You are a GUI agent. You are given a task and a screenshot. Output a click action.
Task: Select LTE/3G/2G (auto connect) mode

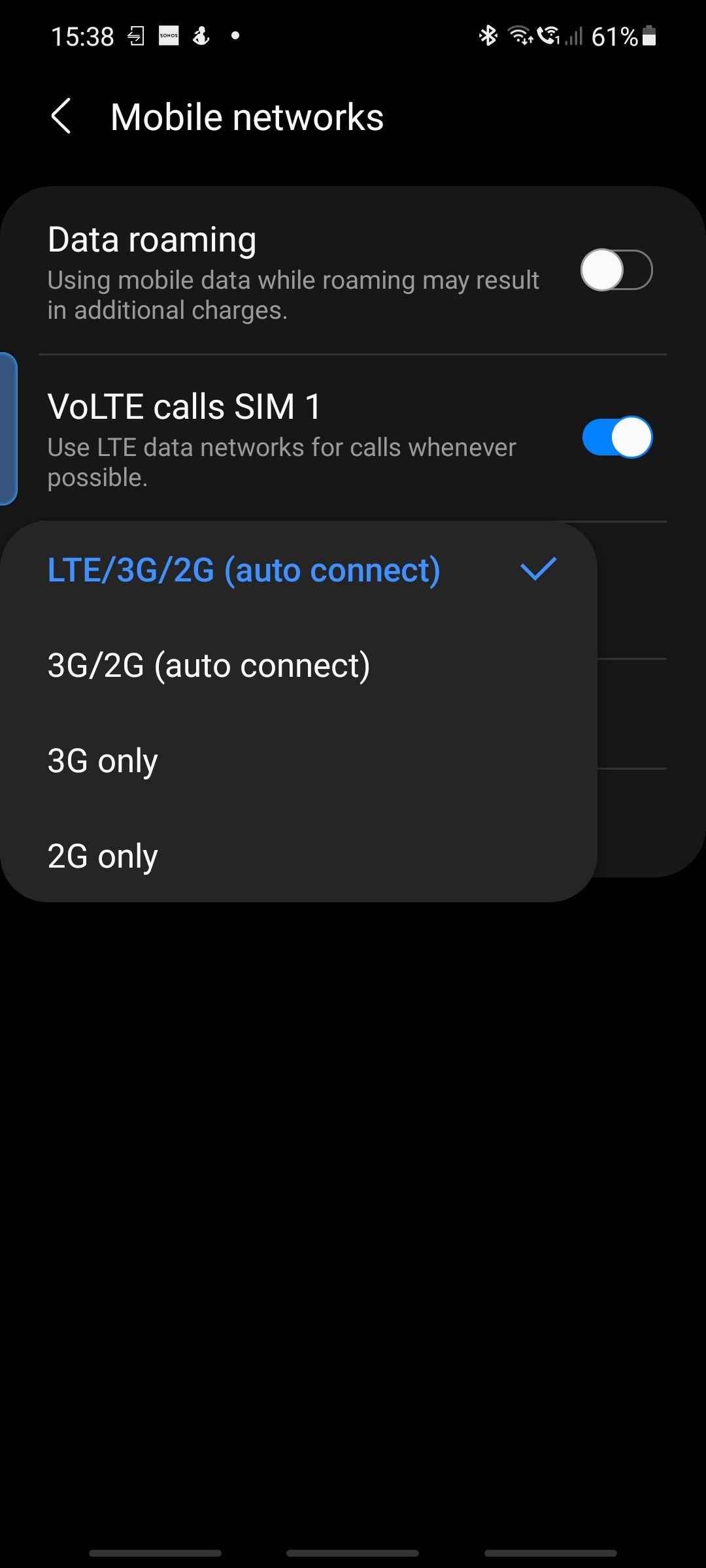(x=244, y=570)
